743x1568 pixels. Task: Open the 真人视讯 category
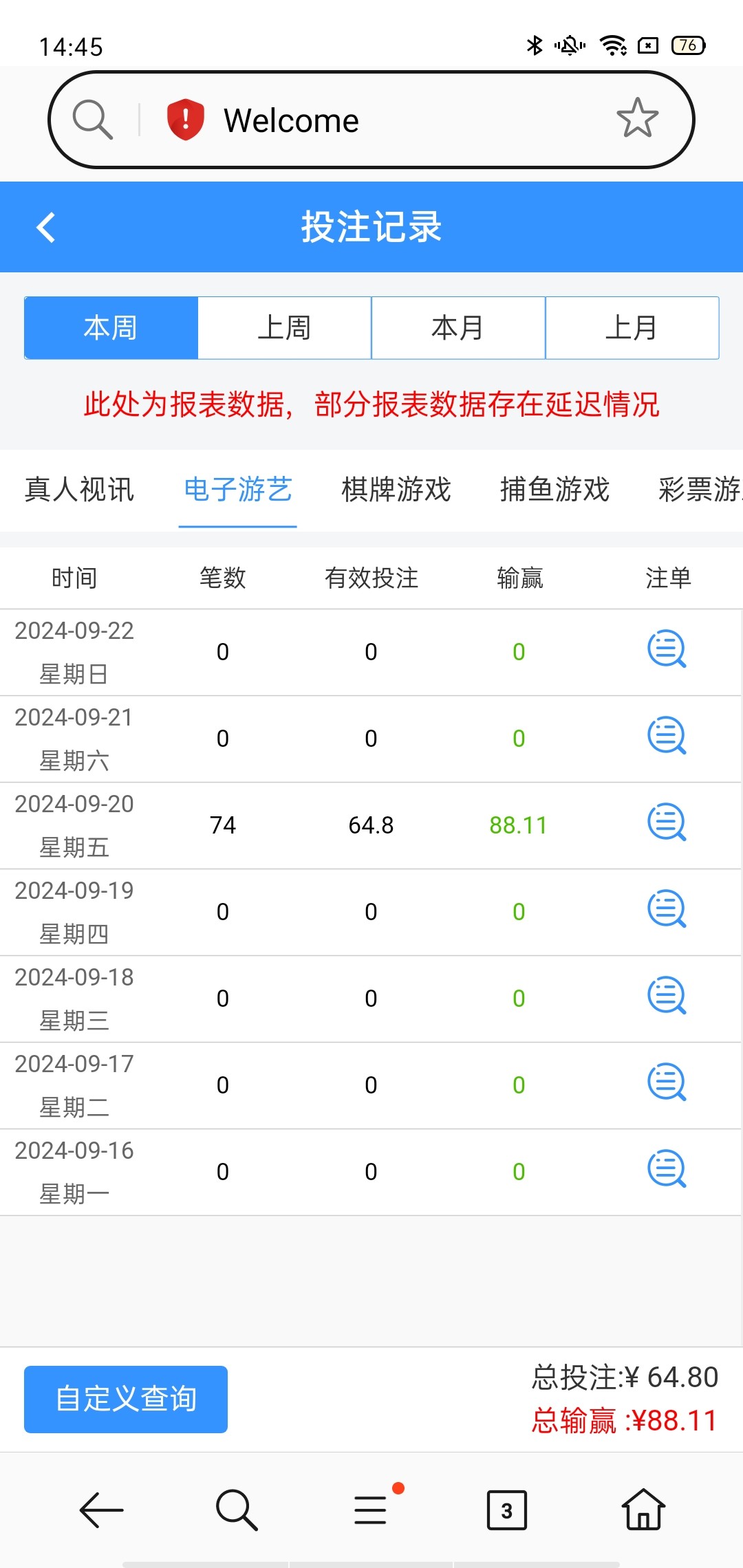tap(80, 490)
